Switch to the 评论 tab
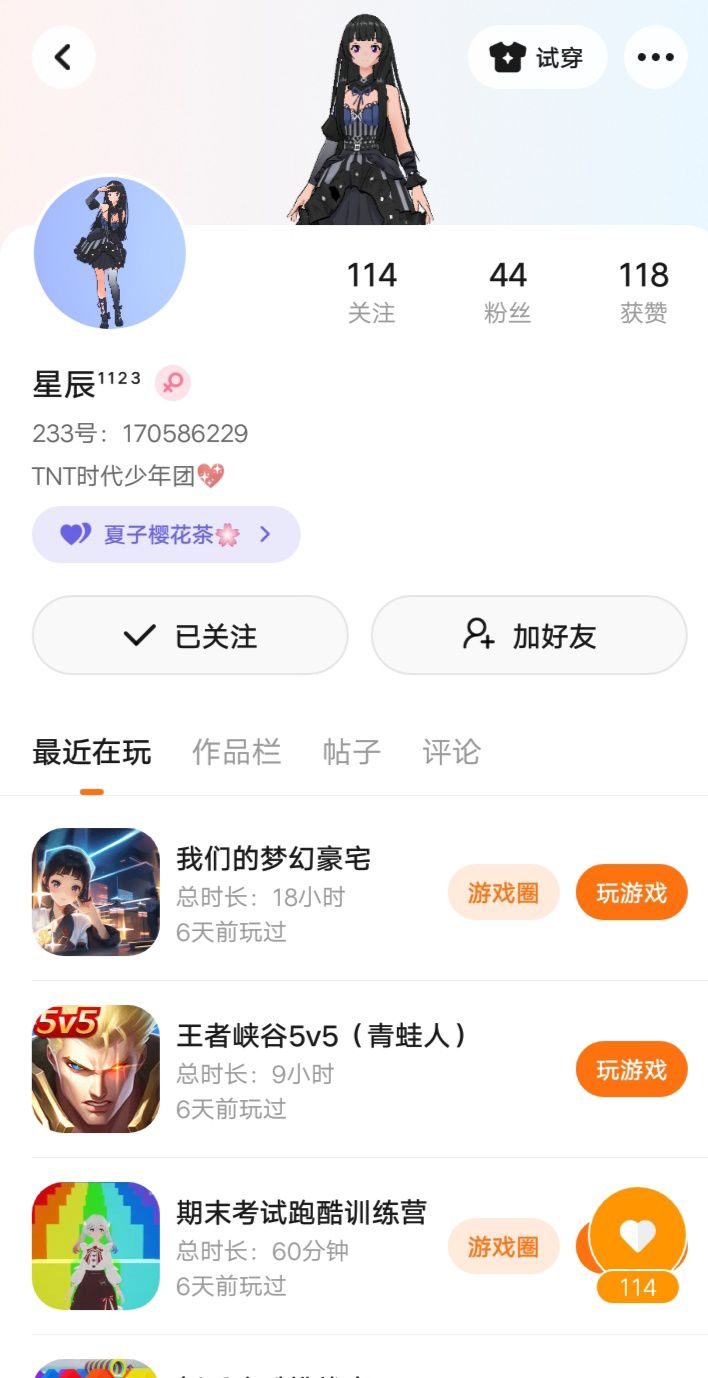This screenshot has width=708, height=1378. (451, 752)
